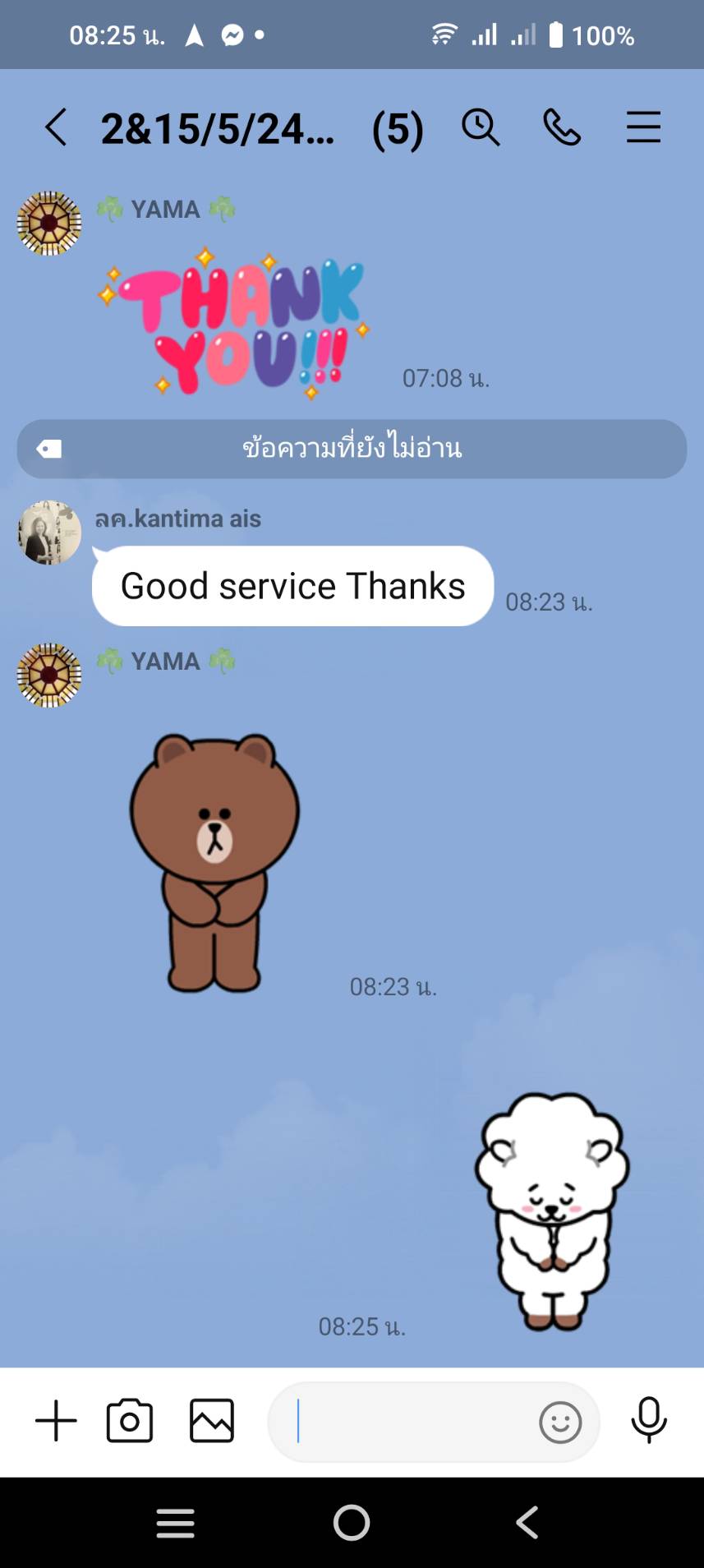
Task: Search within this chat
Action: click(481, 128)
